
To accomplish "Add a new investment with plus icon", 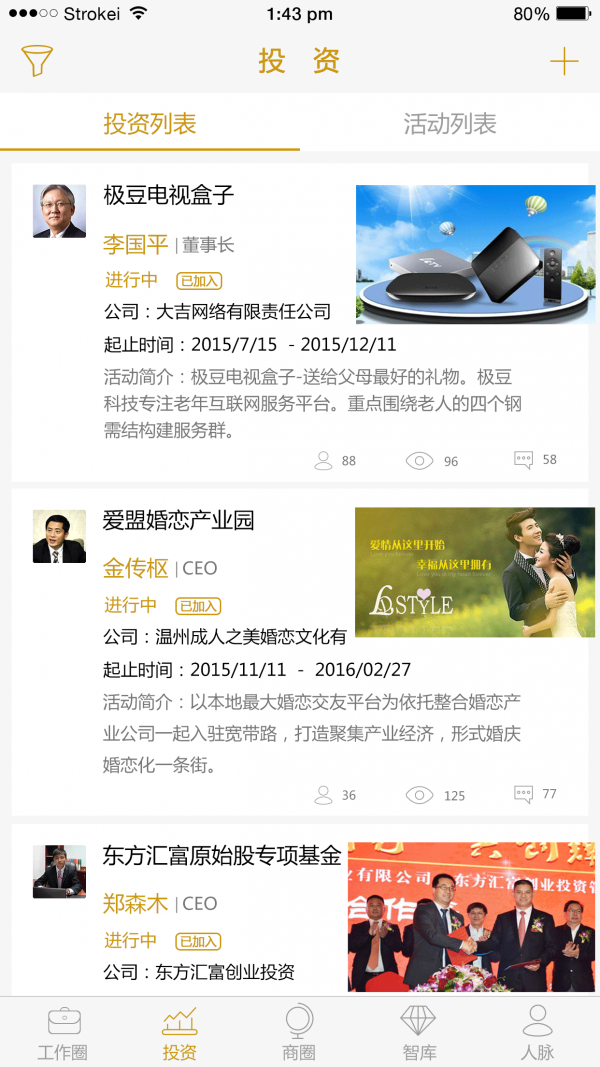I will (x=564, y=62).
